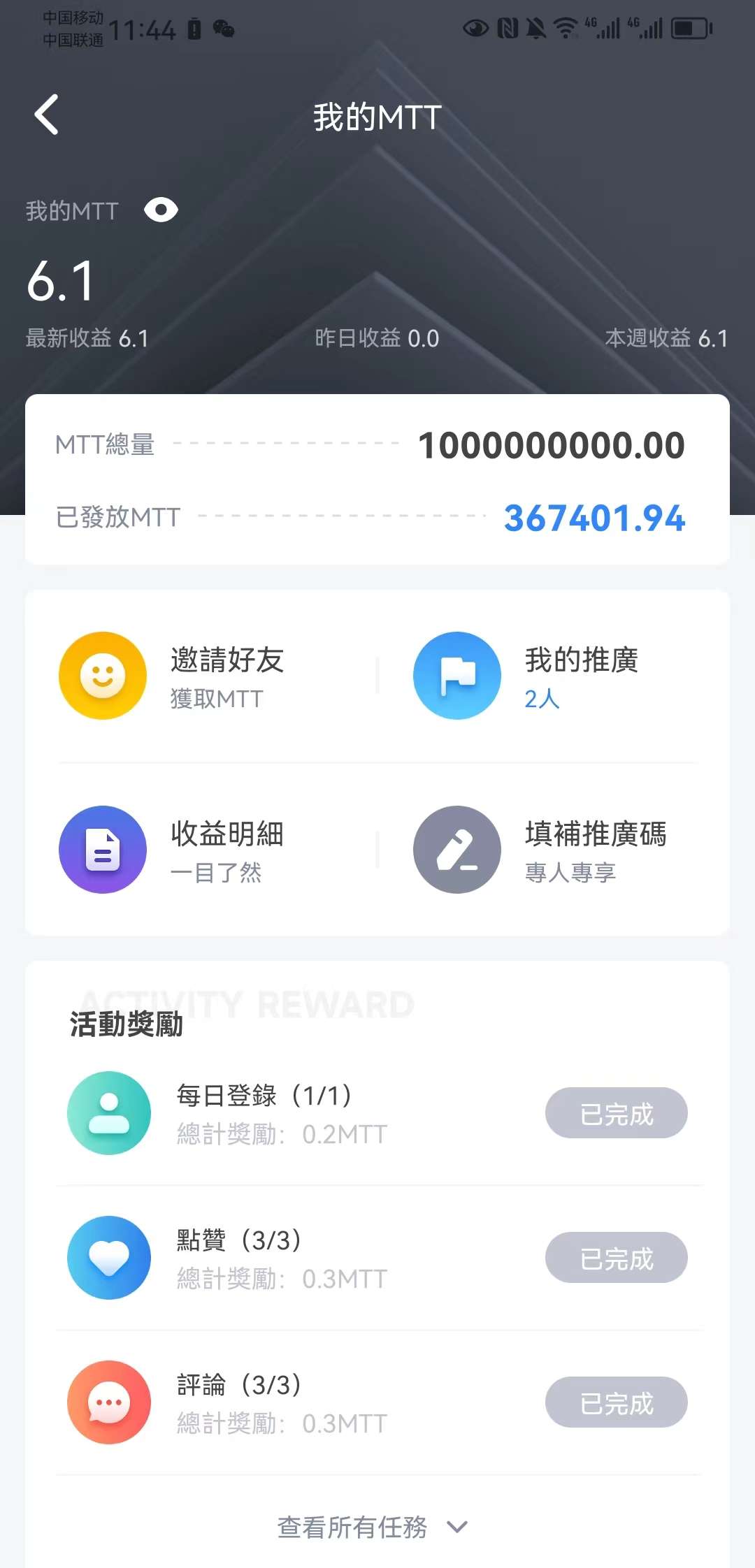Tap 已完成 button for 評論 task

pos(616,1402)
